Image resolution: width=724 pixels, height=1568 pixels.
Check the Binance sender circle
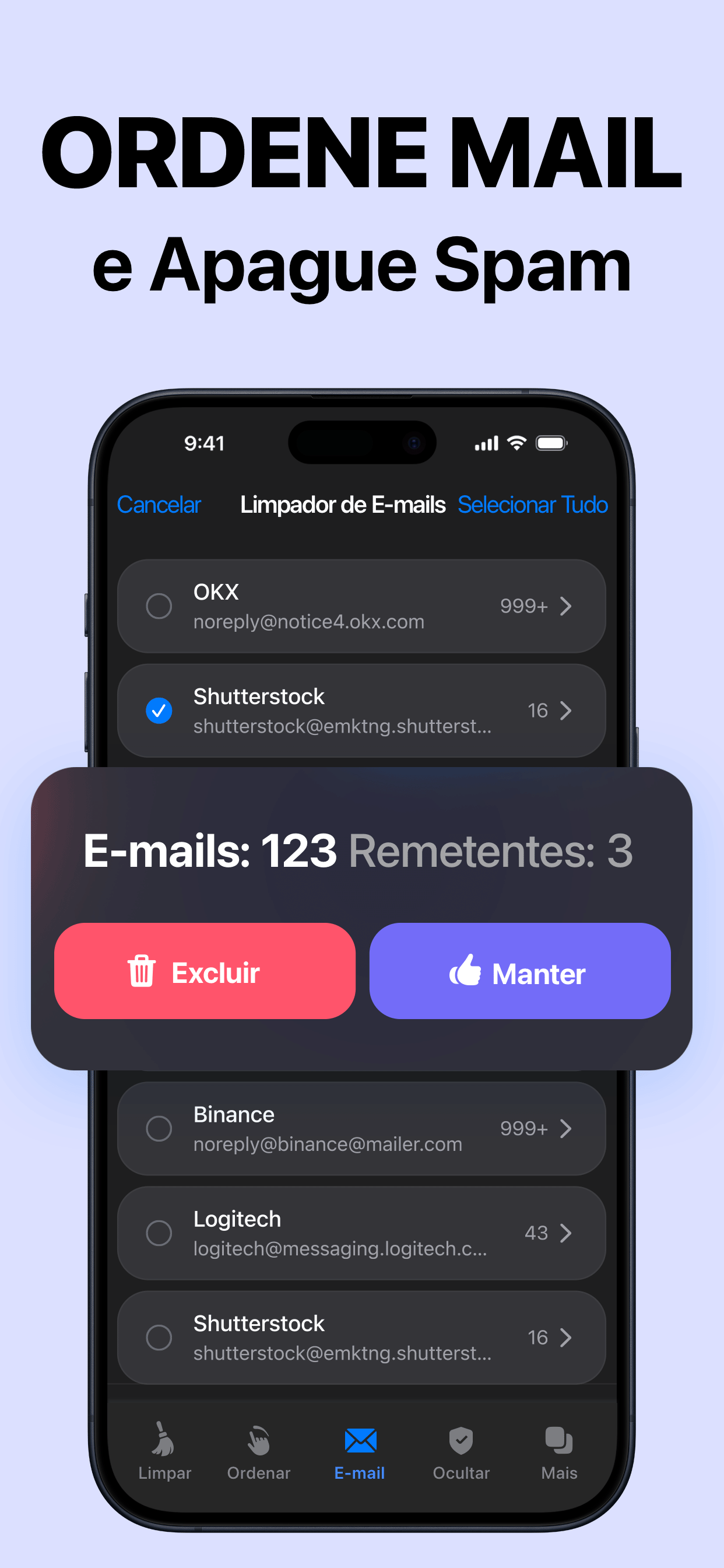pyautogui.click(x=159, y=1129)
